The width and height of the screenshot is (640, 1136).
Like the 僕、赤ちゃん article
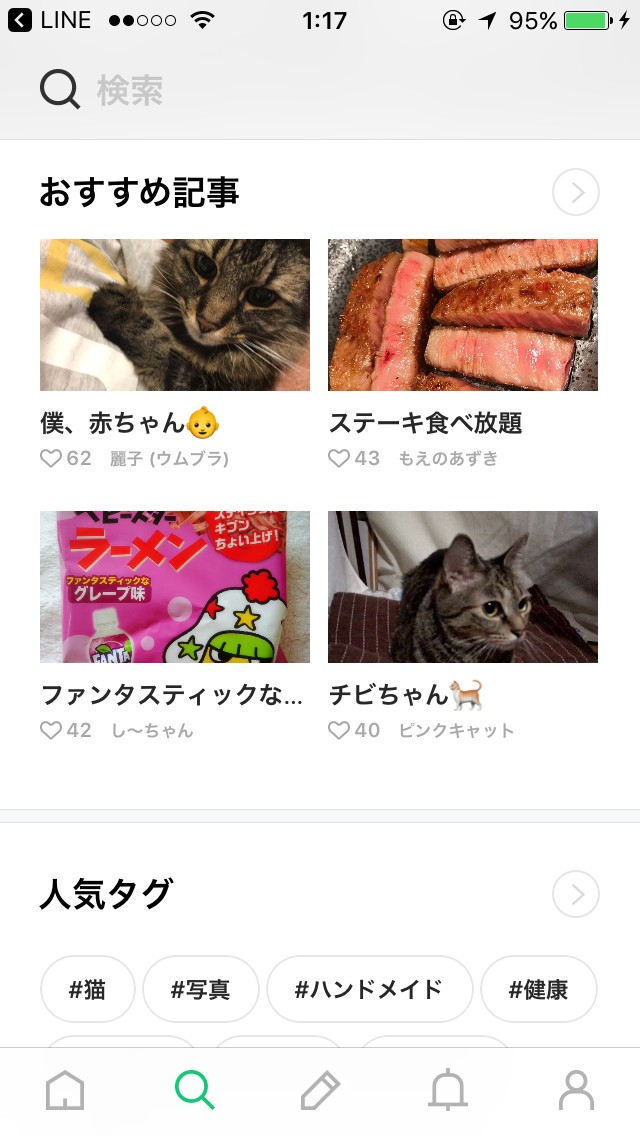(51, 459)
